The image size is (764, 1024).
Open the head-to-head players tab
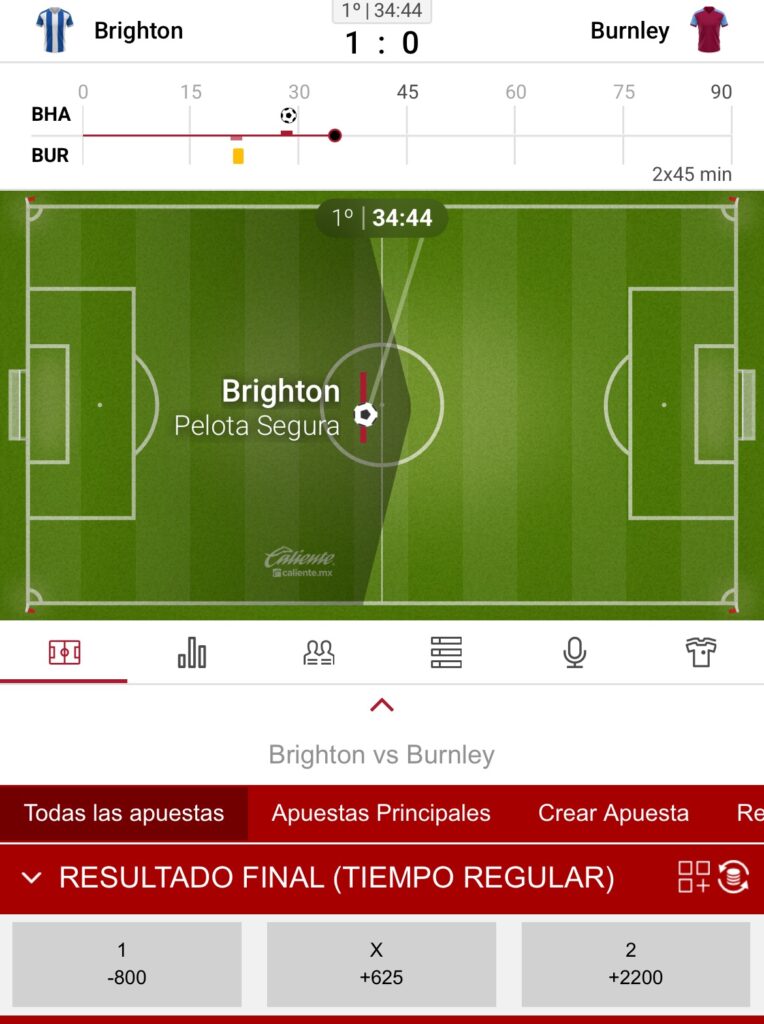(x=318, y=653)
